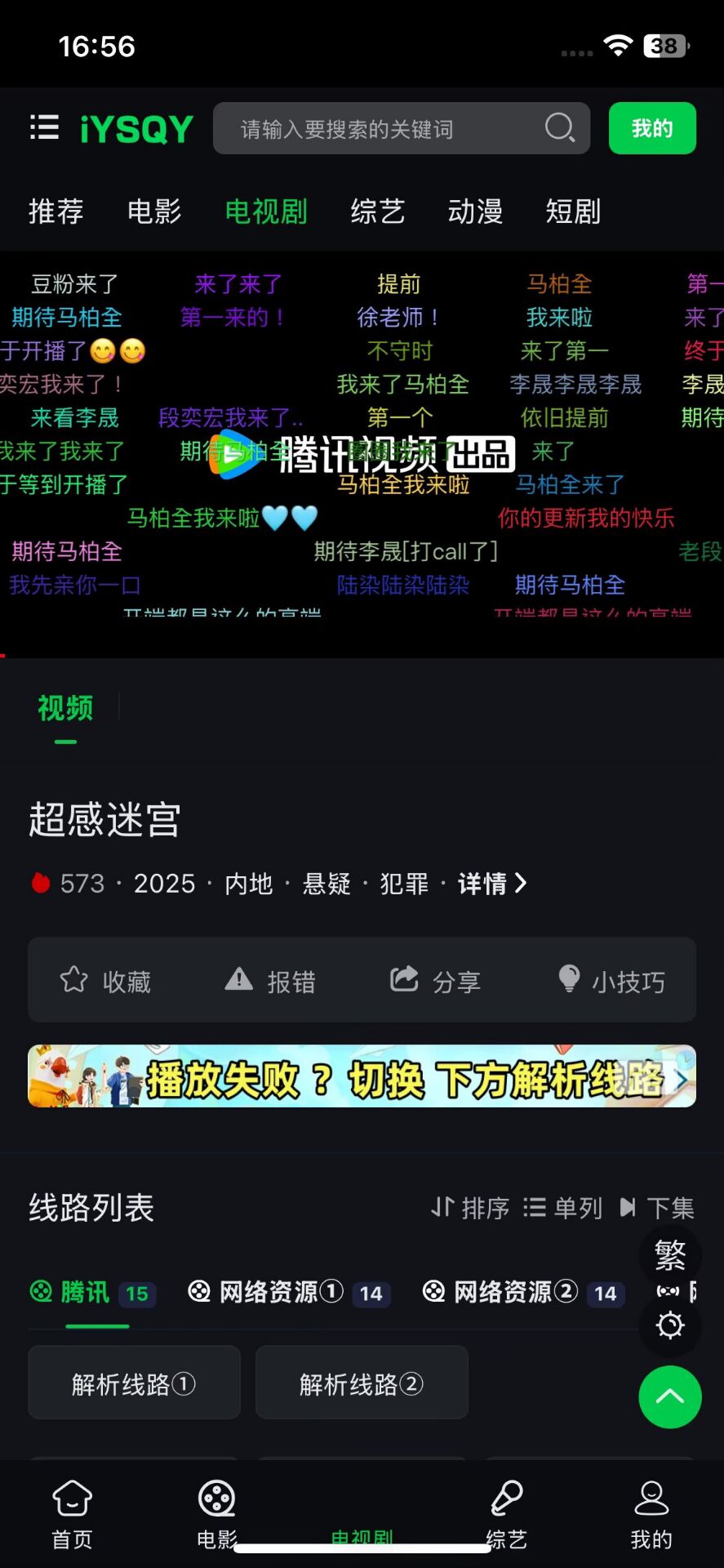724x1568 pixels.
Task: Open the floating settings gear
Action: click(670, 1325)
